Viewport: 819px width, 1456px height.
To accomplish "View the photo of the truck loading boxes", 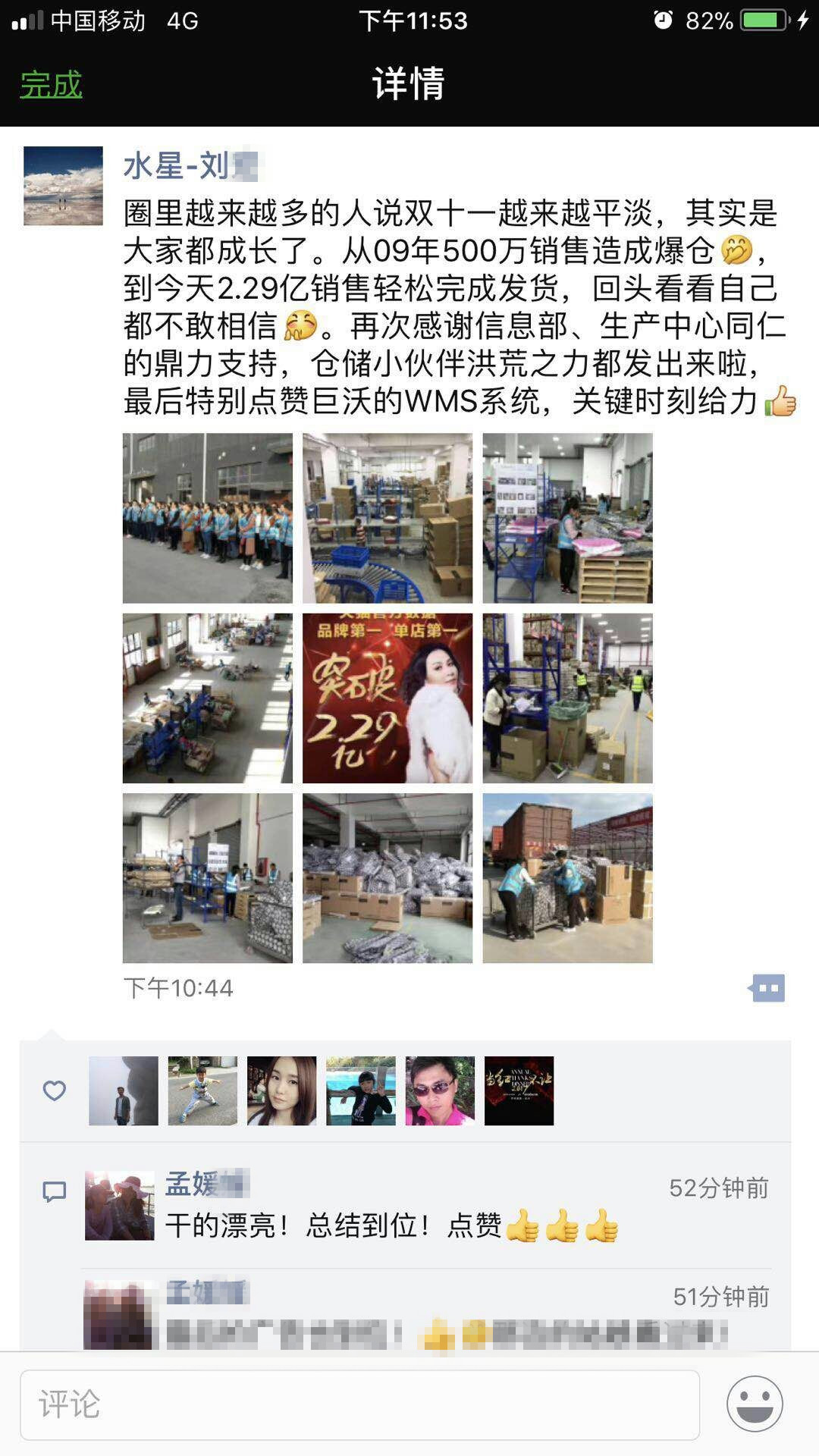I will (567, 878).
